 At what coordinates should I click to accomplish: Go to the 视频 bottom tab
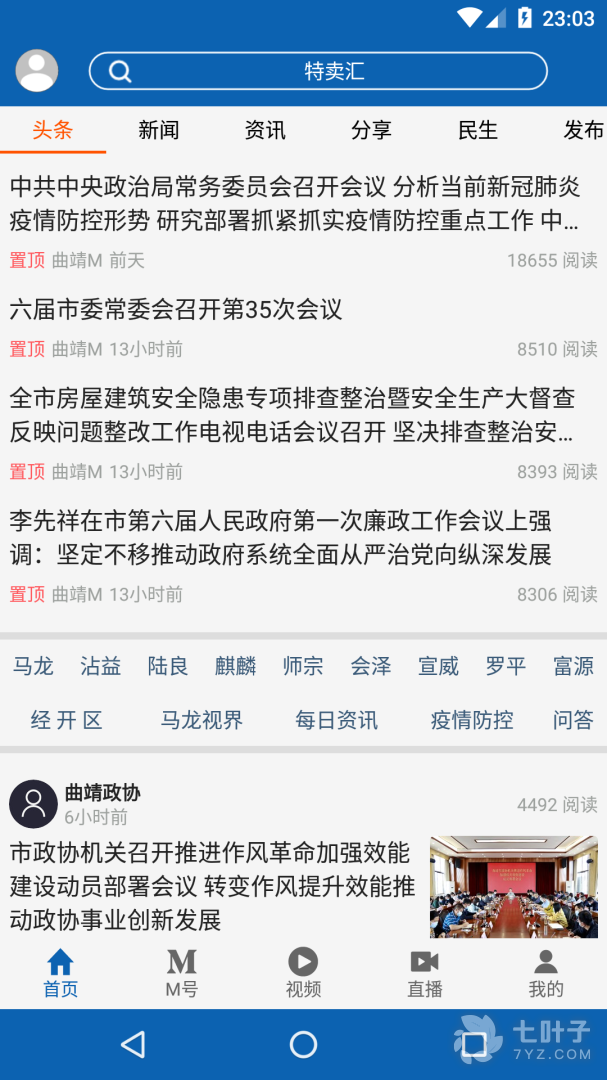(303, 973)
